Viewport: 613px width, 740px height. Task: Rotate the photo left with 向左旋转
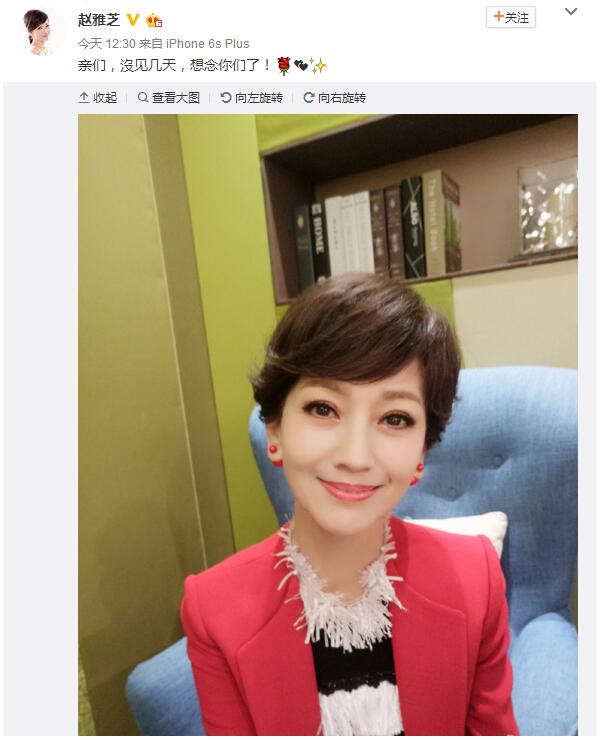[x=252, y=98]
